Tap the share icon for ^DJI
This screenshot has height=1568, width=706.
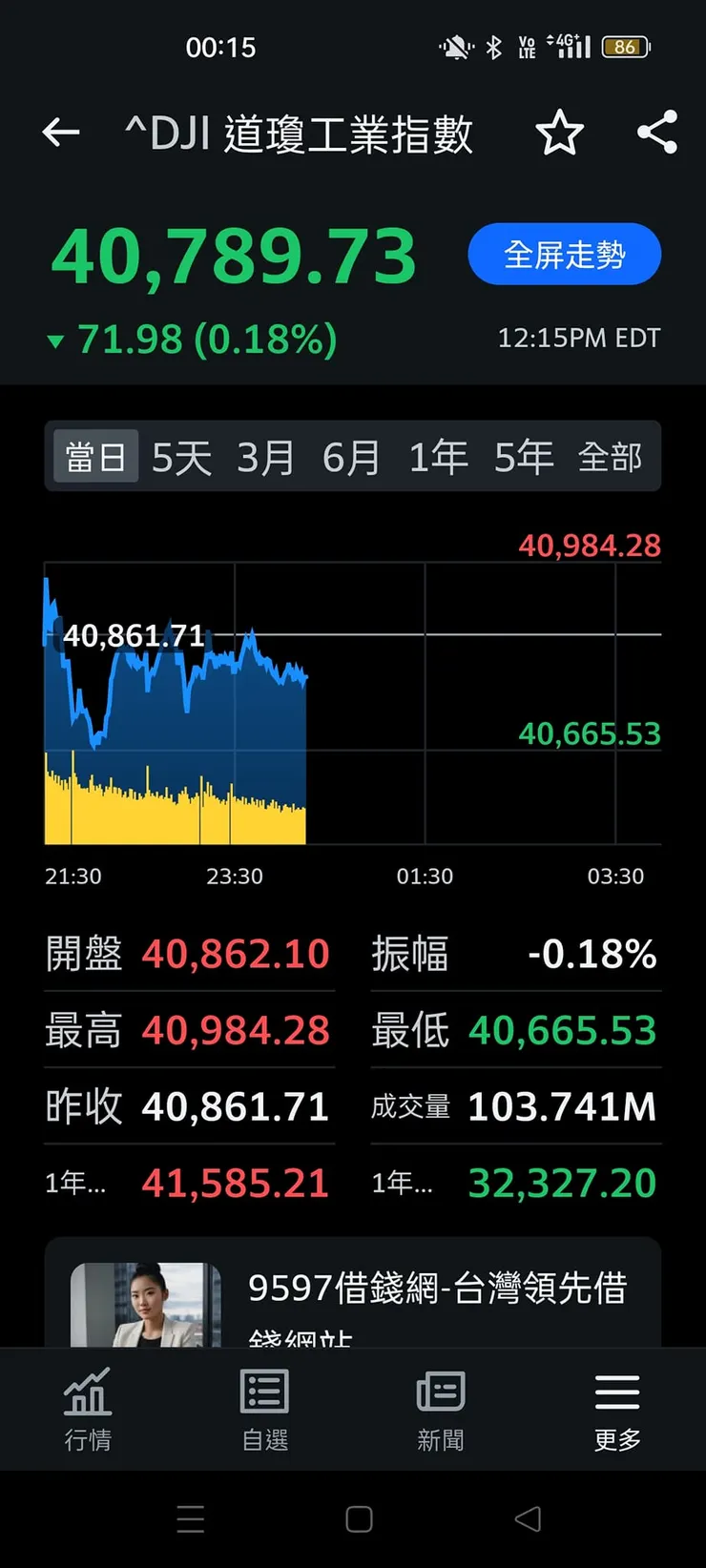tap(656, 133)
